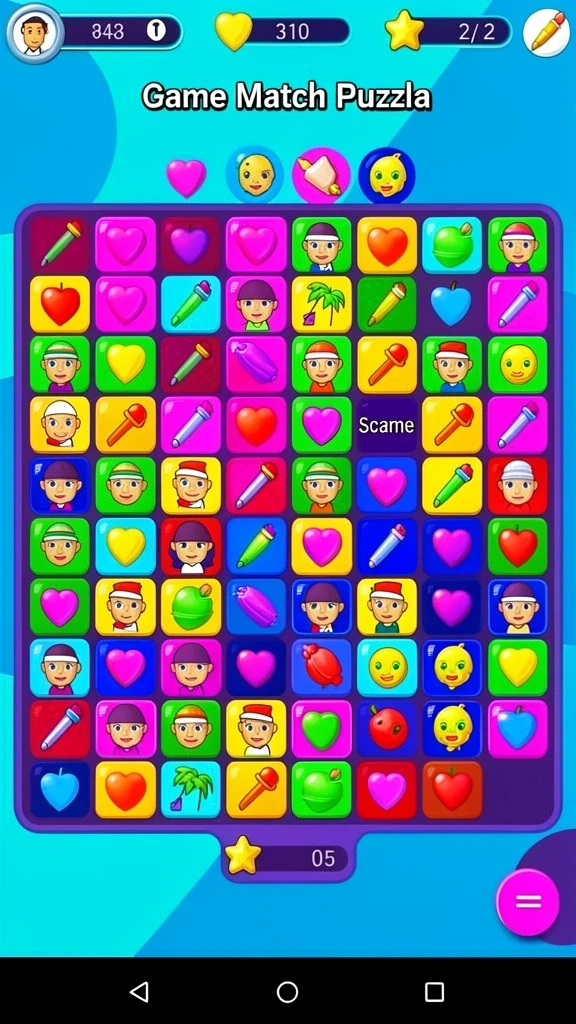
Task: Tap the palm tree tile on cyan
Action: pos(191,789)
